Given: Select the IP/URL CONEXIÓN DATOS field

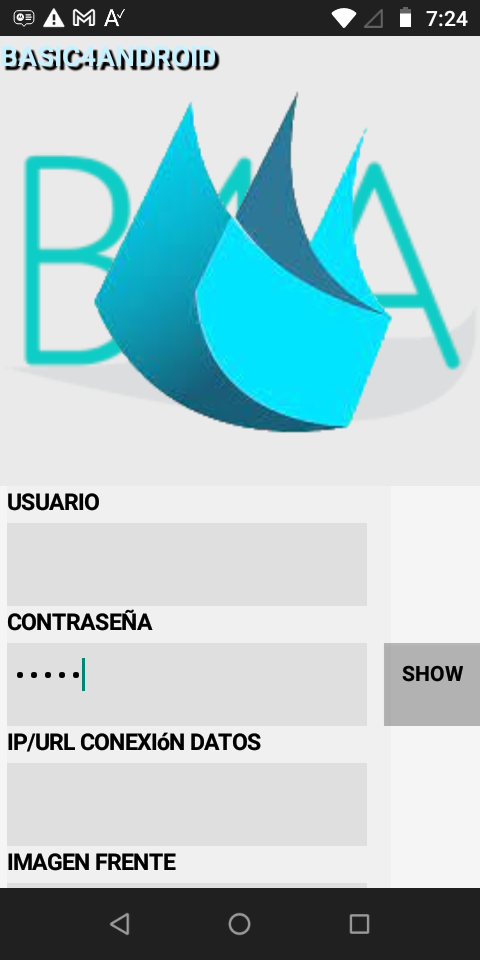Looking at the screenshot, I should (187, 804).
